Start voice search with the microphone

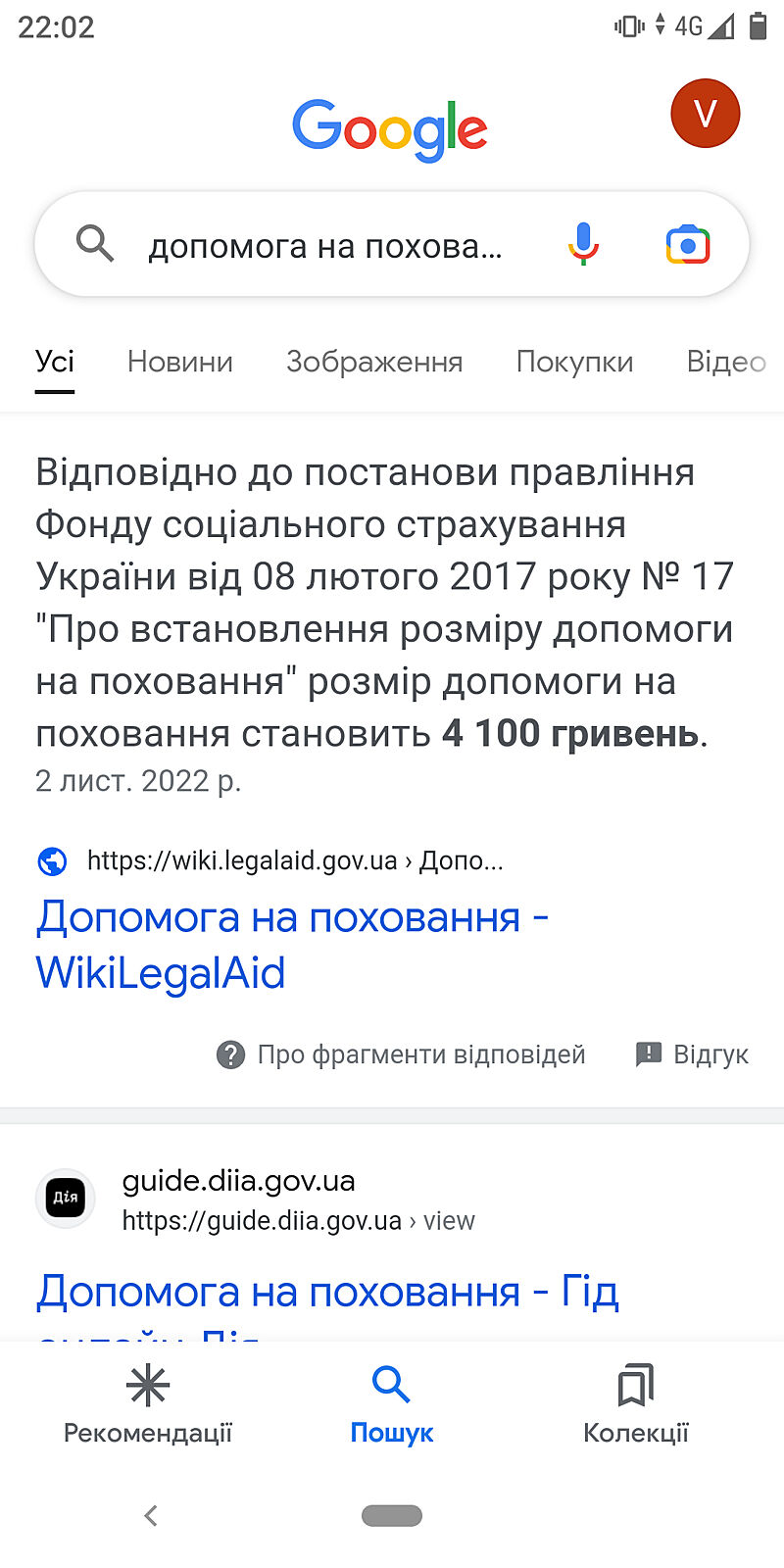click(583, 244)
